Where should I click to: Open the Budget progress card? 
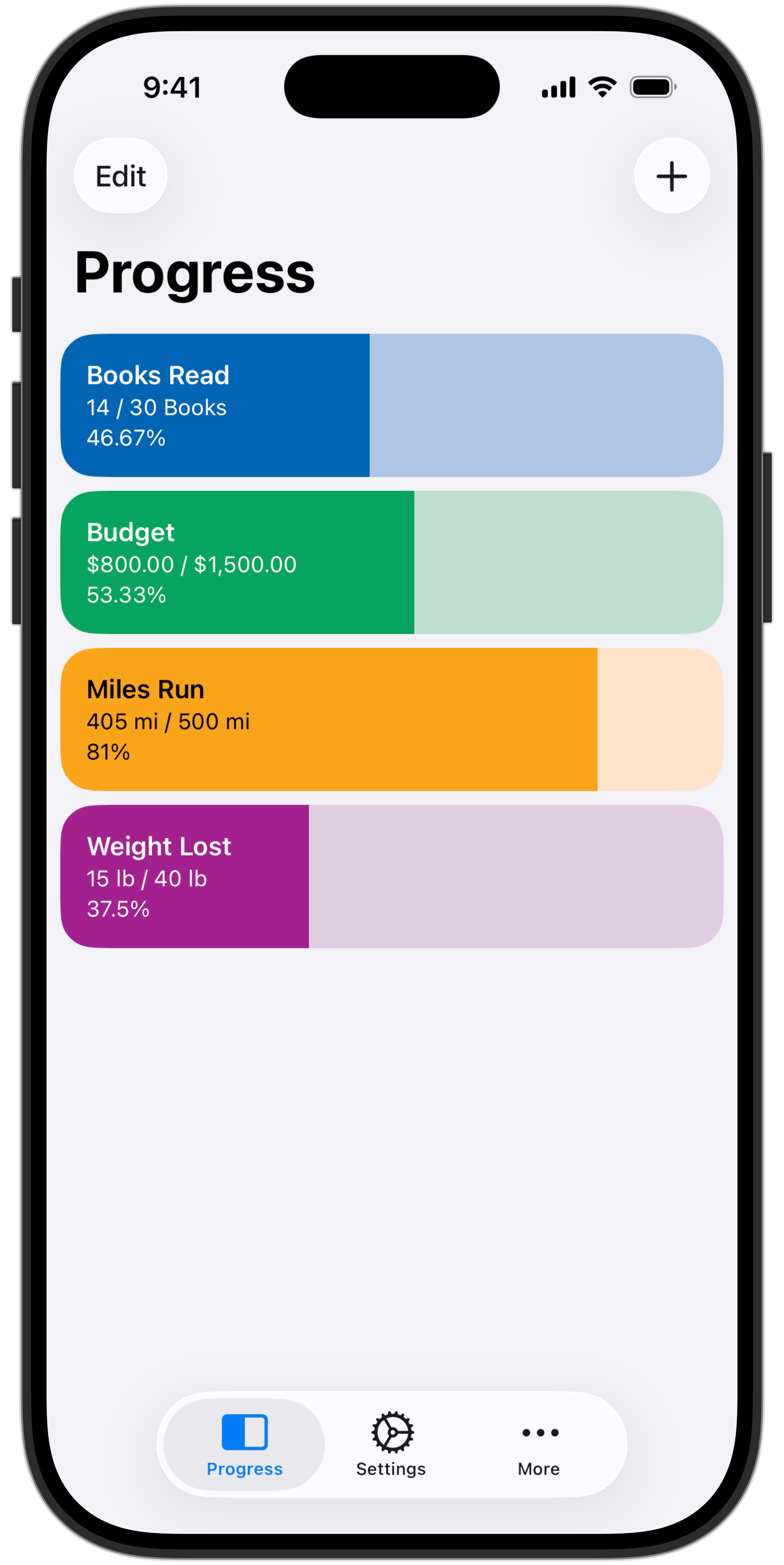[391, 562]
